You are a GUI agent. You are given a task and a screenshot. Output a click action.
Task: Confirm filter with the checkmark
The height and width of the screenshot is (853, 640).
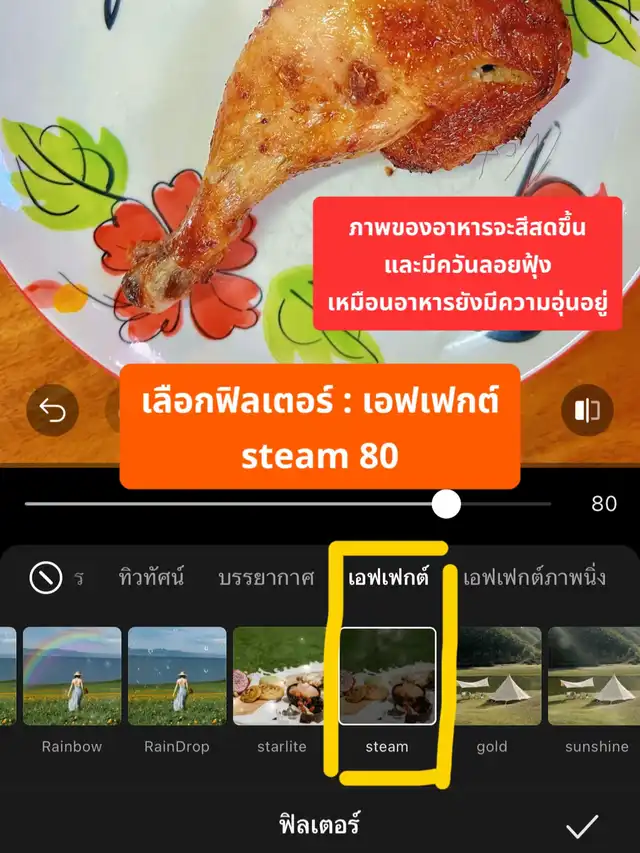(x=582, y=826)
